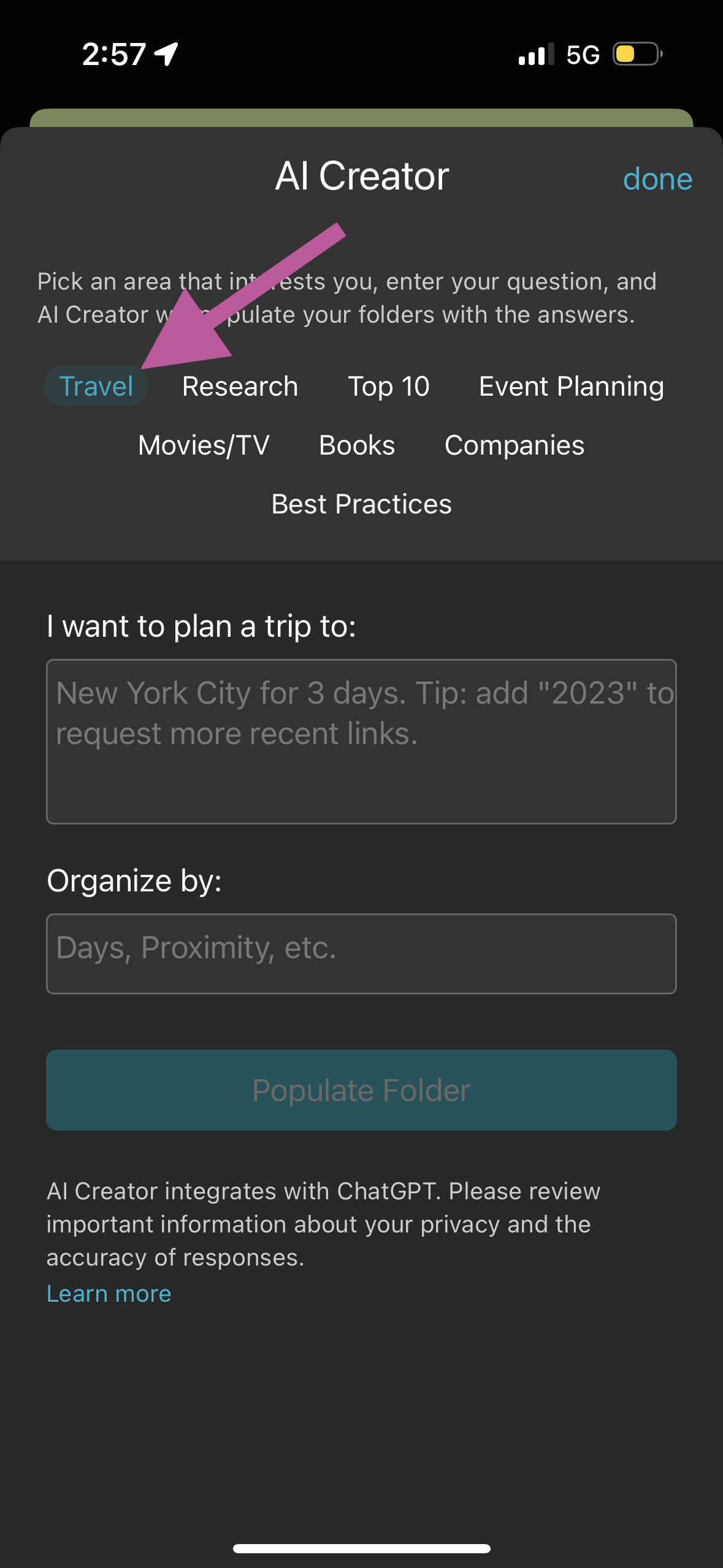Tap the Populate Folder button
The height and width of the screenshot is (1568, 723).
click(x=361, y=1090)
